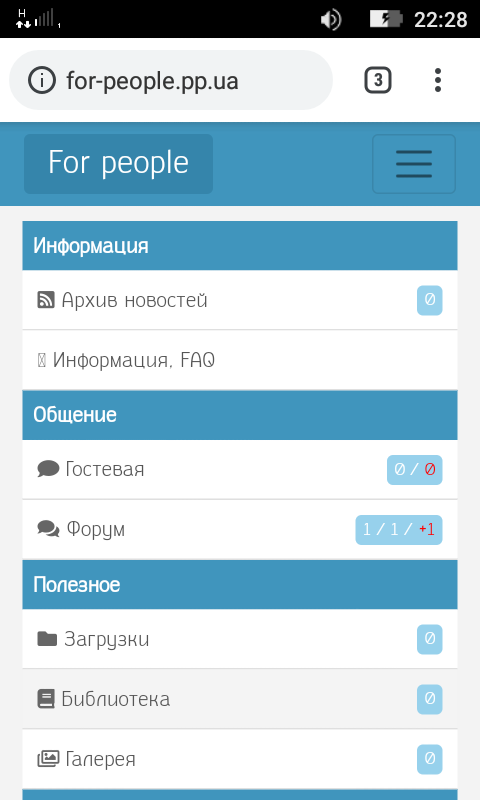View site info icon in address bar

pos(42,80)
